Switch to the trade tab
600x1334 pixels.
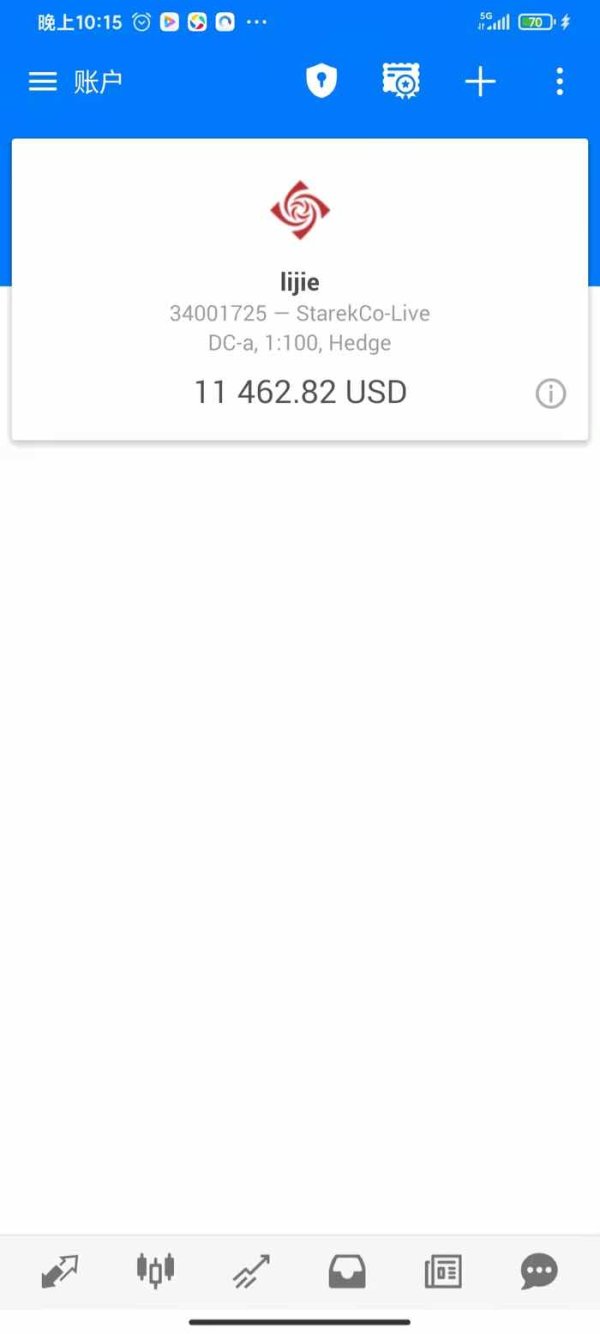coord(251,1272)
